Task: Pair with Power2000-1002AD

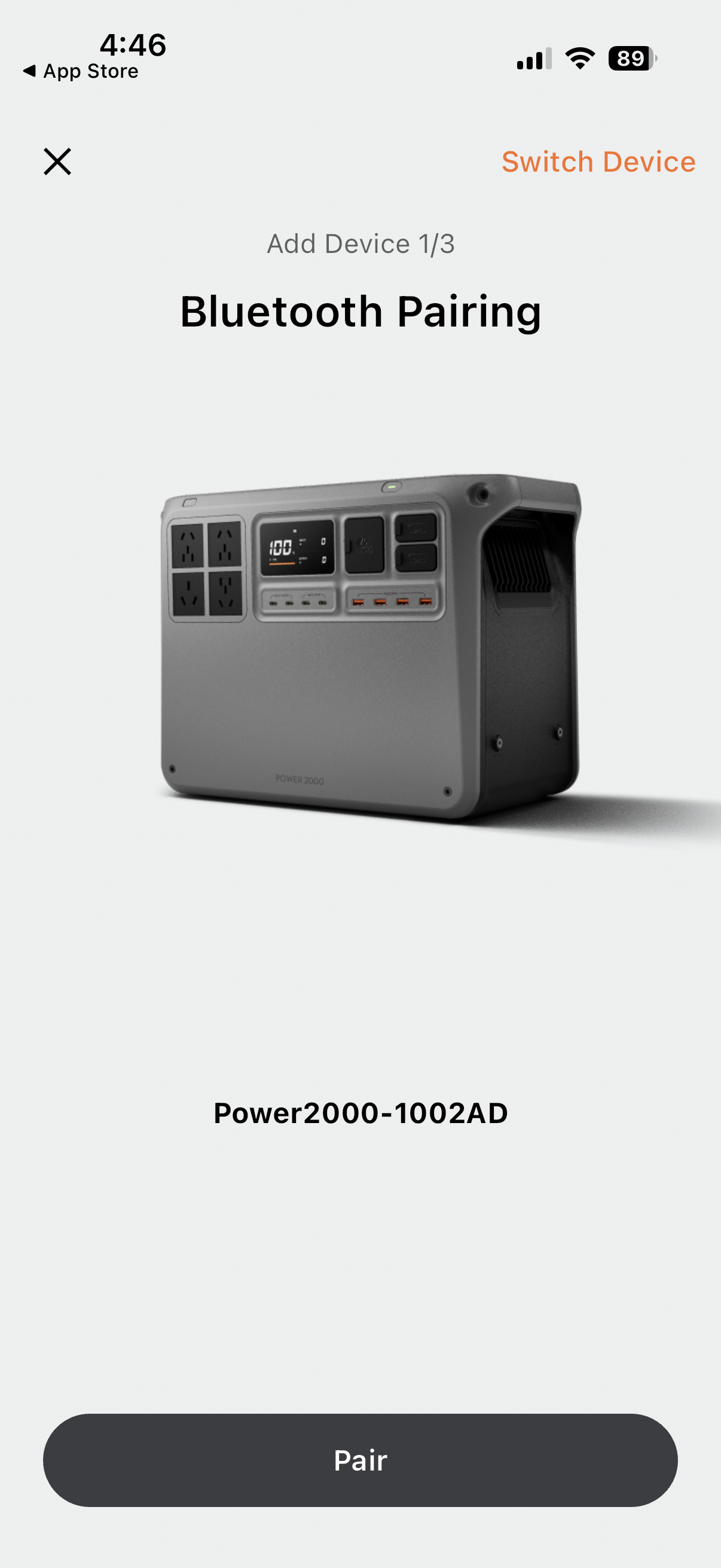Action: tap(360, 1460)
